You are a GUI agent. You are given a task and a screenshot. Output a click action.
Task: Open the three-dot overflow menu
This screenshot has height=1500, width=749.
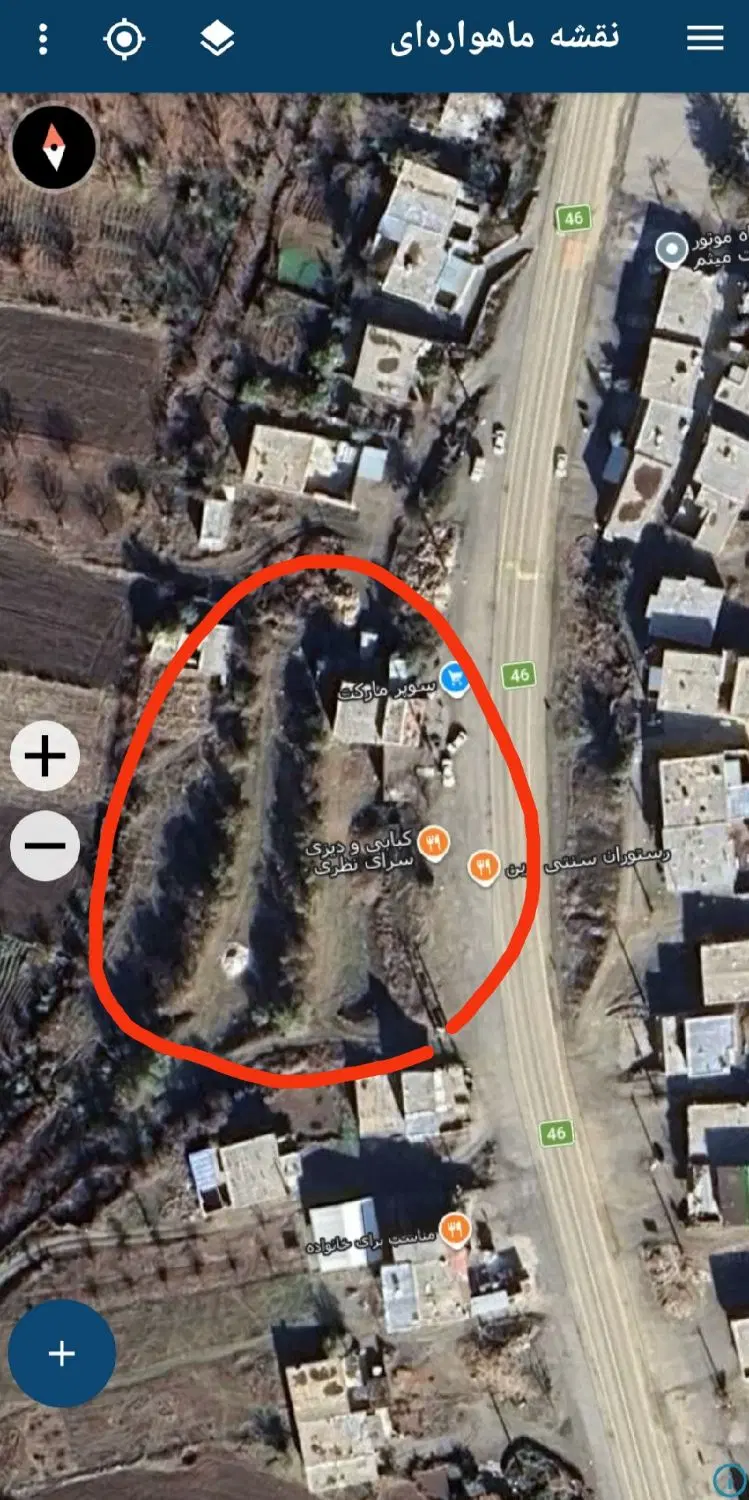(42, 39)
